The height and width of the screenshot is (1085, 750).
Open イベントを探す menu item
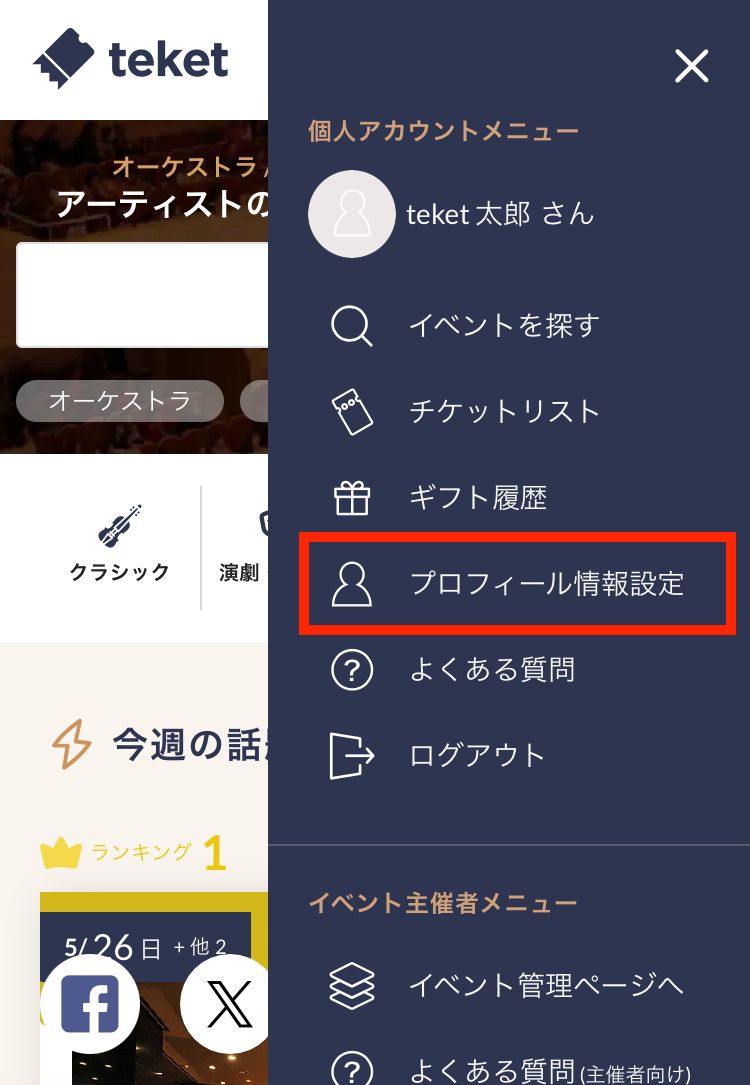click(x=503, y=326)
